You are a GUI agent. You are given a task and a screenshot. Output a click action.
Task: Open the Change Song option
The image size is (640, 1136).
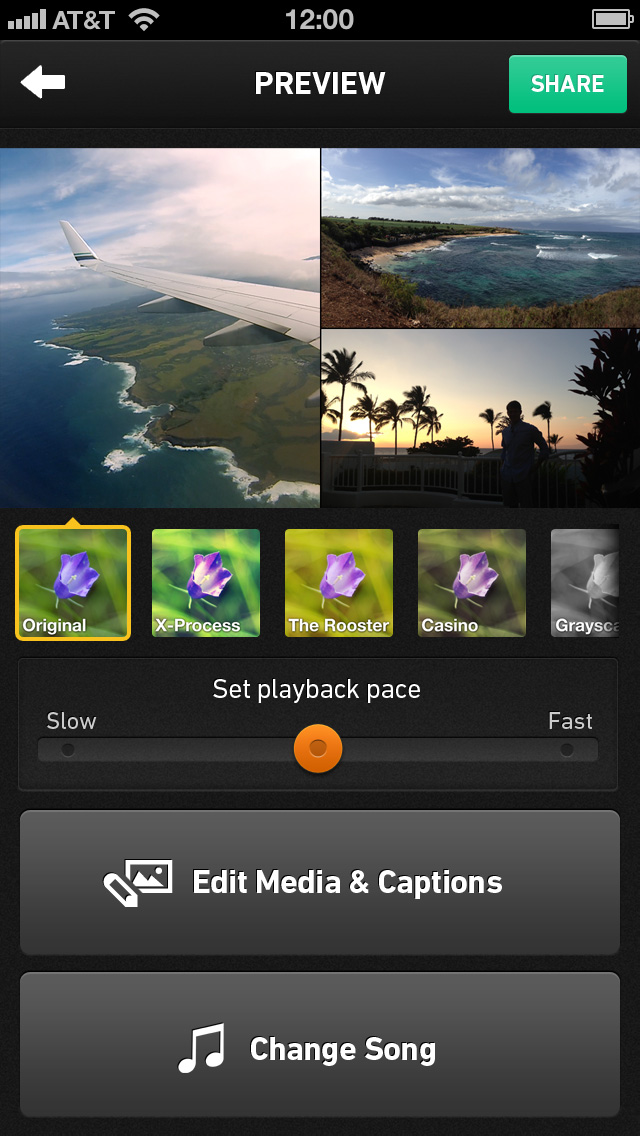click(x=320, y=1049)
